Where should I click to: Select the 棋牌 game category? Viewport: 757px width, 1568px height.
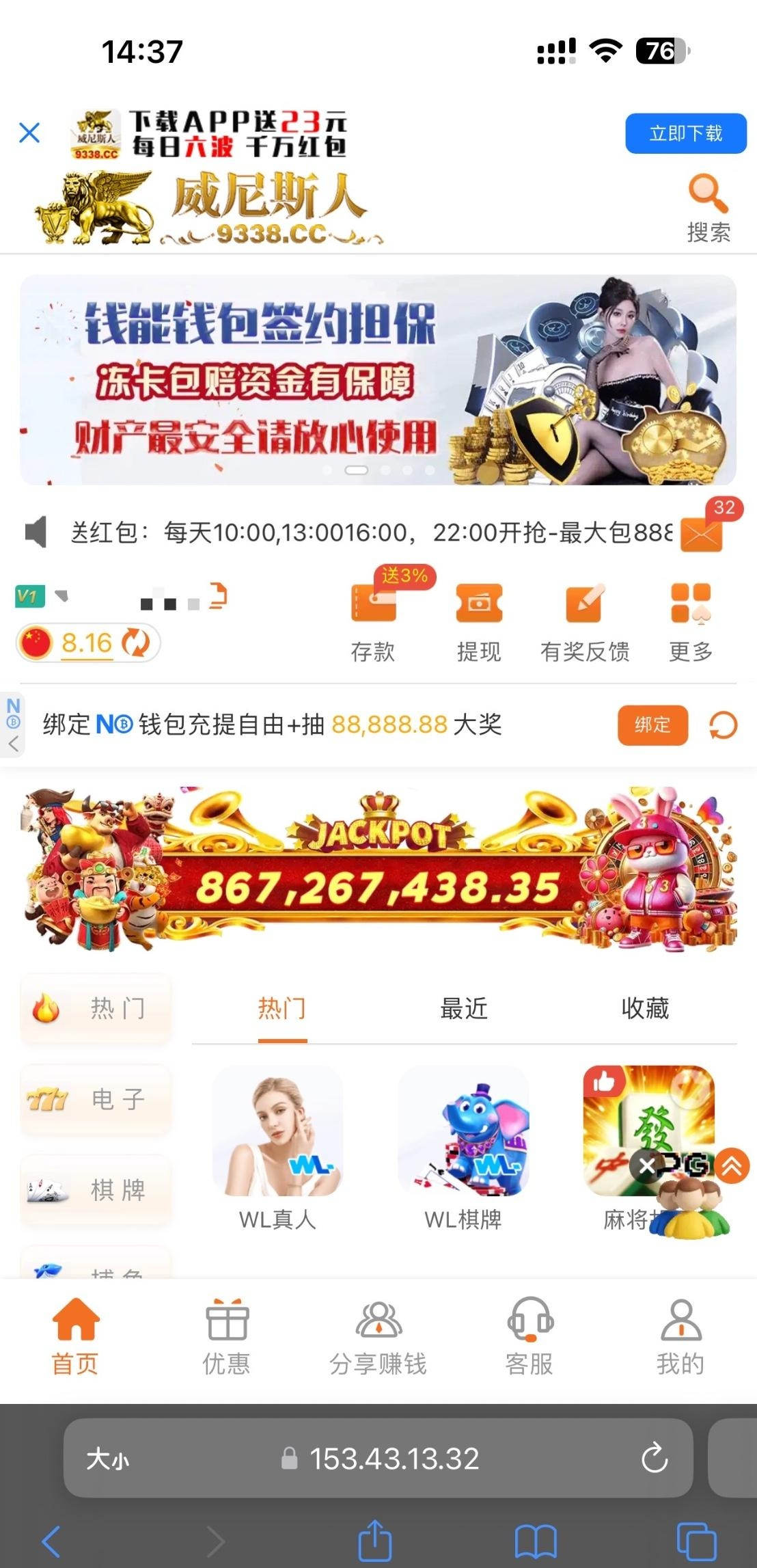[96, 1190]
